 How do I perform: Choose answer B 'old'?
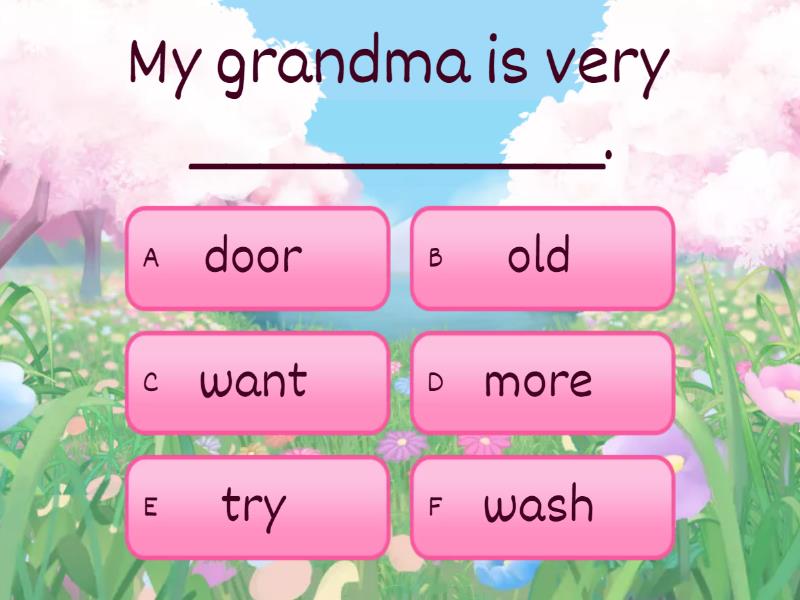[542, 258]
